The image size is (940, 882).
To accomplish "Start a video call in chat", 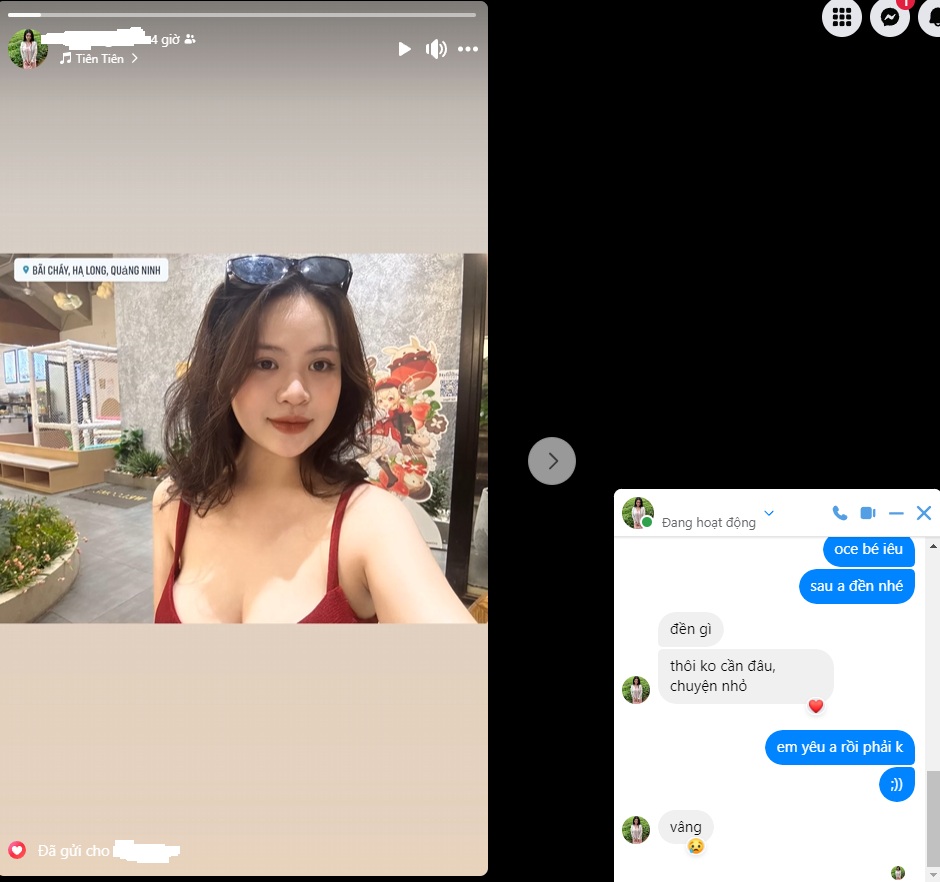I will (x=868, y=513).
